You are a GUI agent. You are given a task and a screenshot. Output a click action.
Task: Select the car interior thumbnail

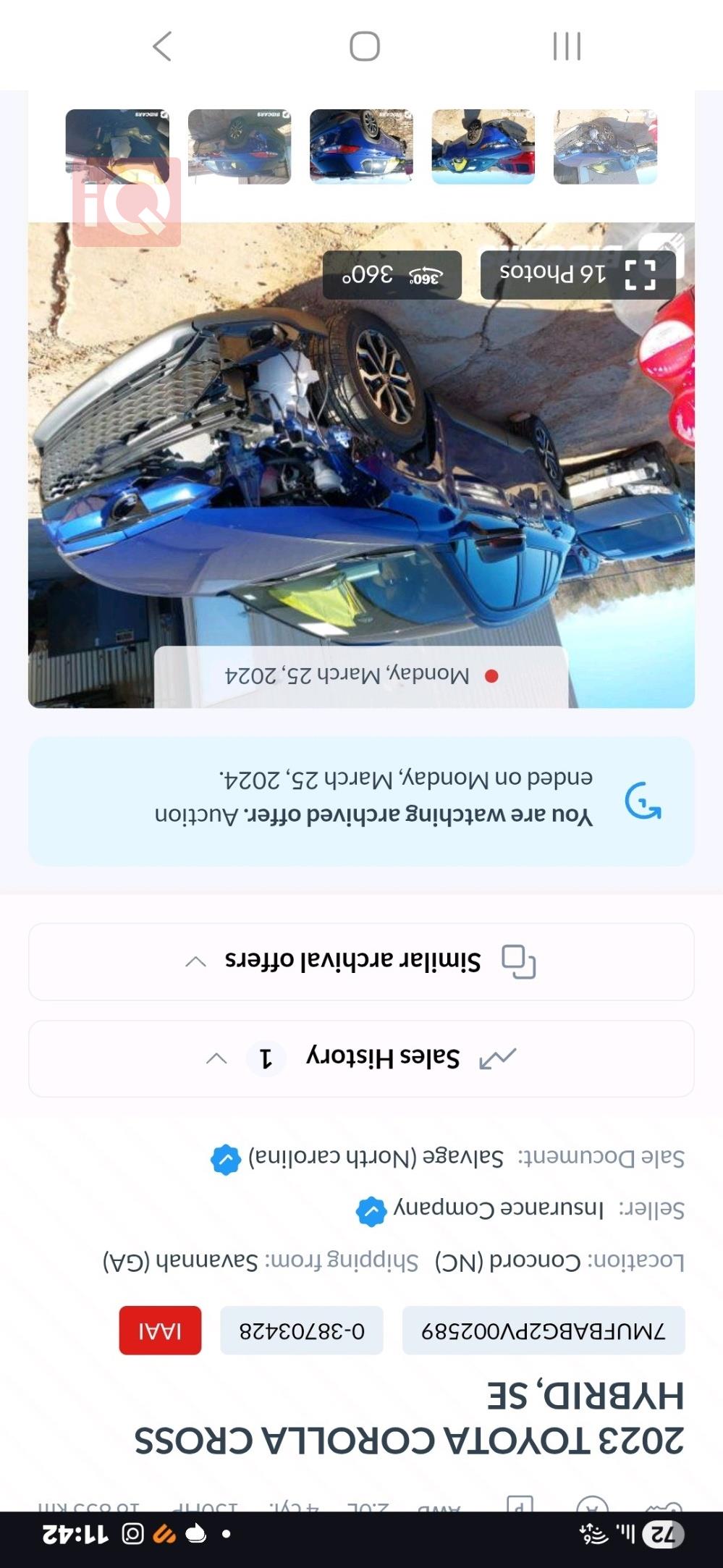[x=117, y=145]
